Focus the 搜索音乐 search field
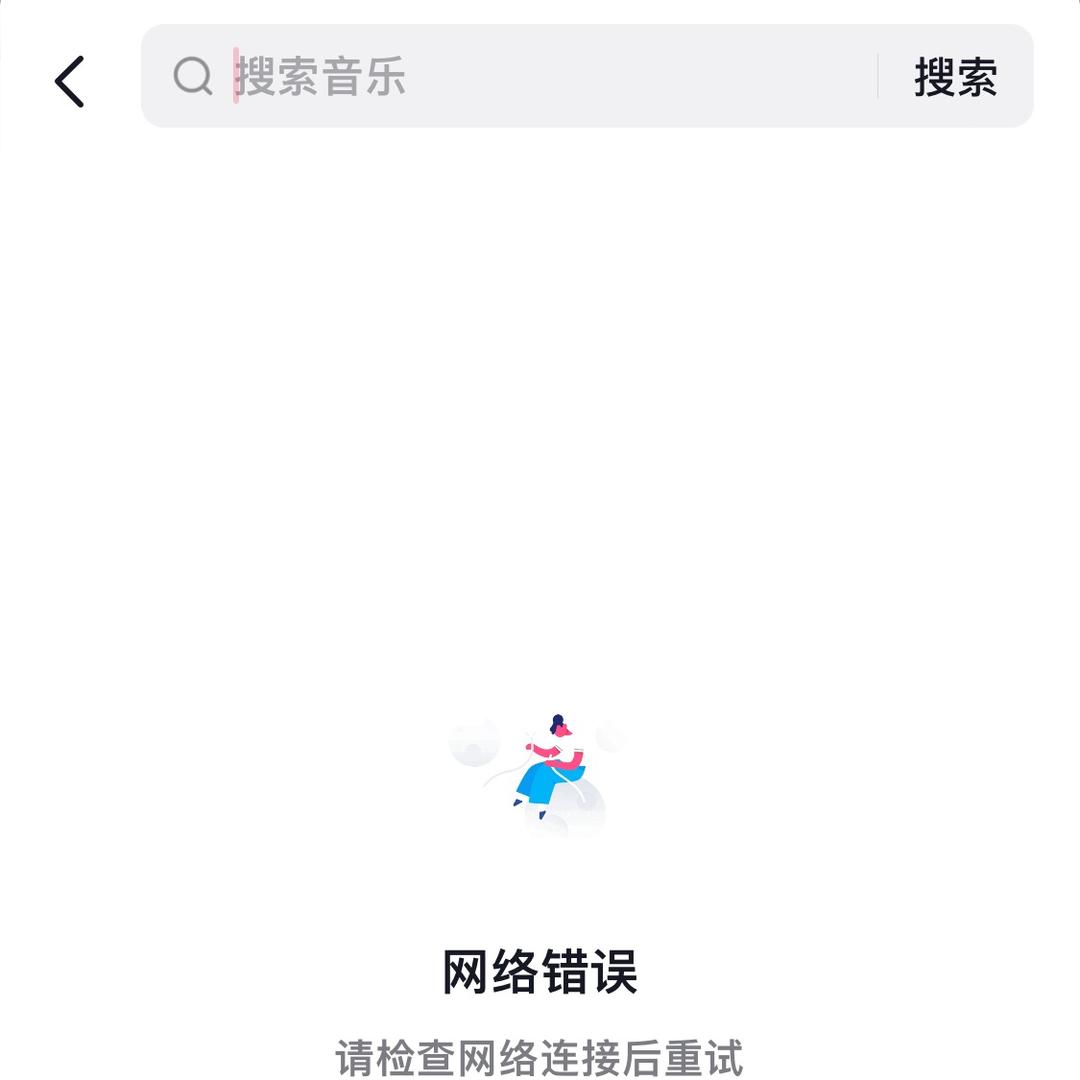 [520, 77]
